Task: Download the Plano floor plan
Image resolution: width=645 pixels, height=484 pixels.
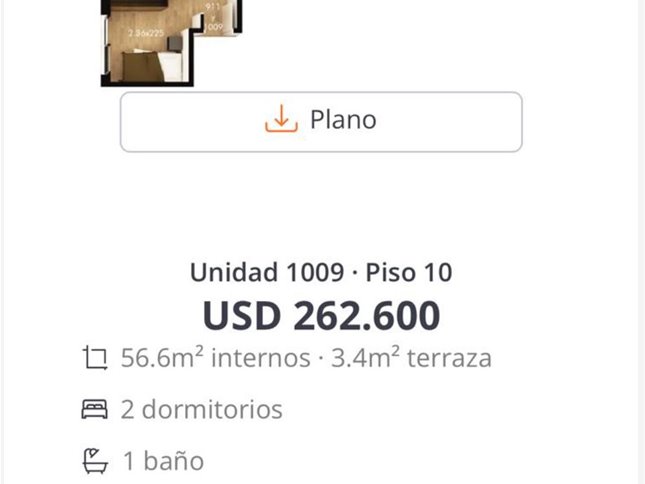Action: pyautogui.click(x=321, y=122)
